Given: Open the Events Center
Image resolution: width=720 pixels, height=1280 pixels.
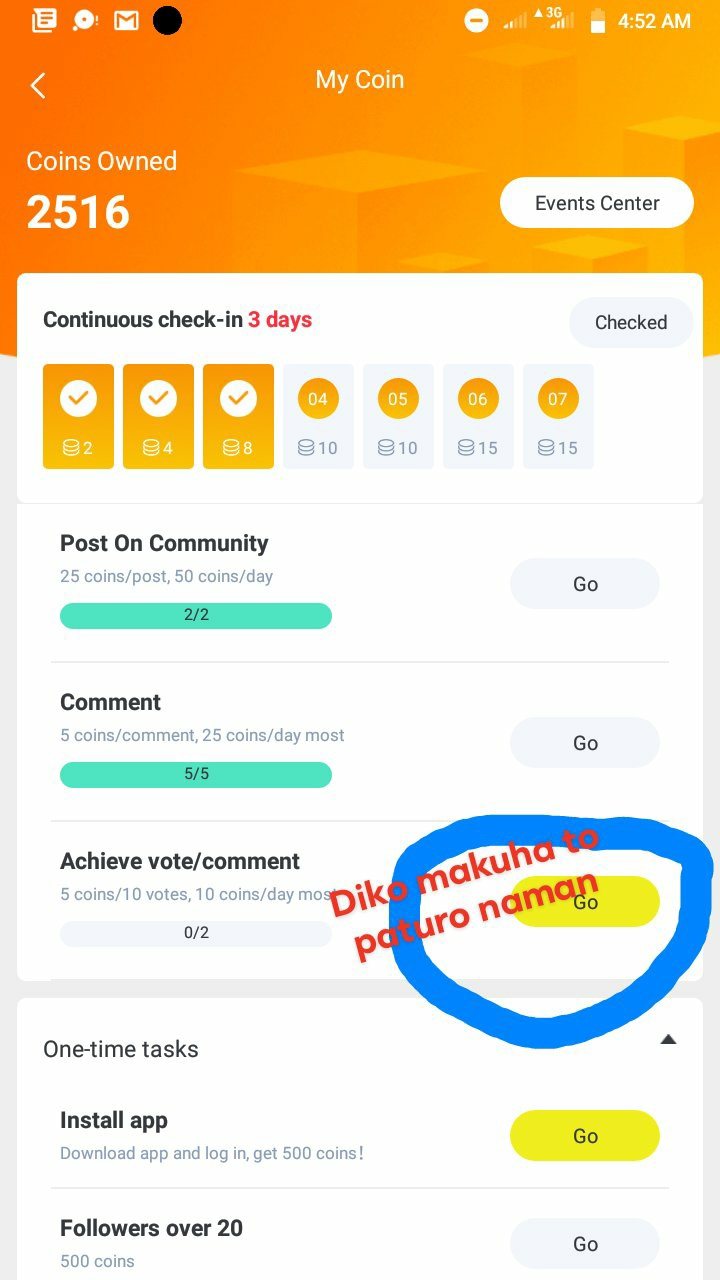Looking at the screenshot, I should coord(597,203).
